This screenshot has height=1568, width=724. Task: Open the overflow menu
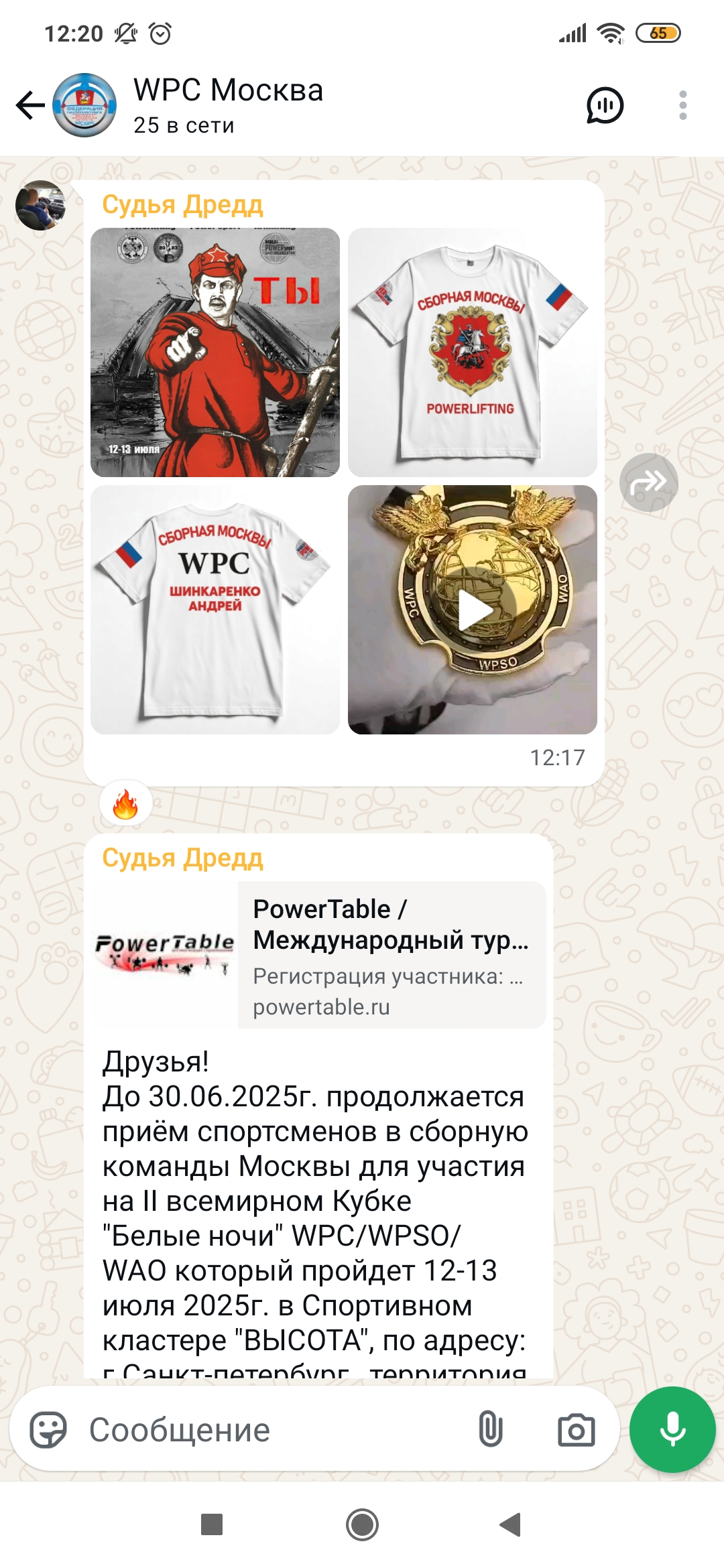tap(682, 105)
